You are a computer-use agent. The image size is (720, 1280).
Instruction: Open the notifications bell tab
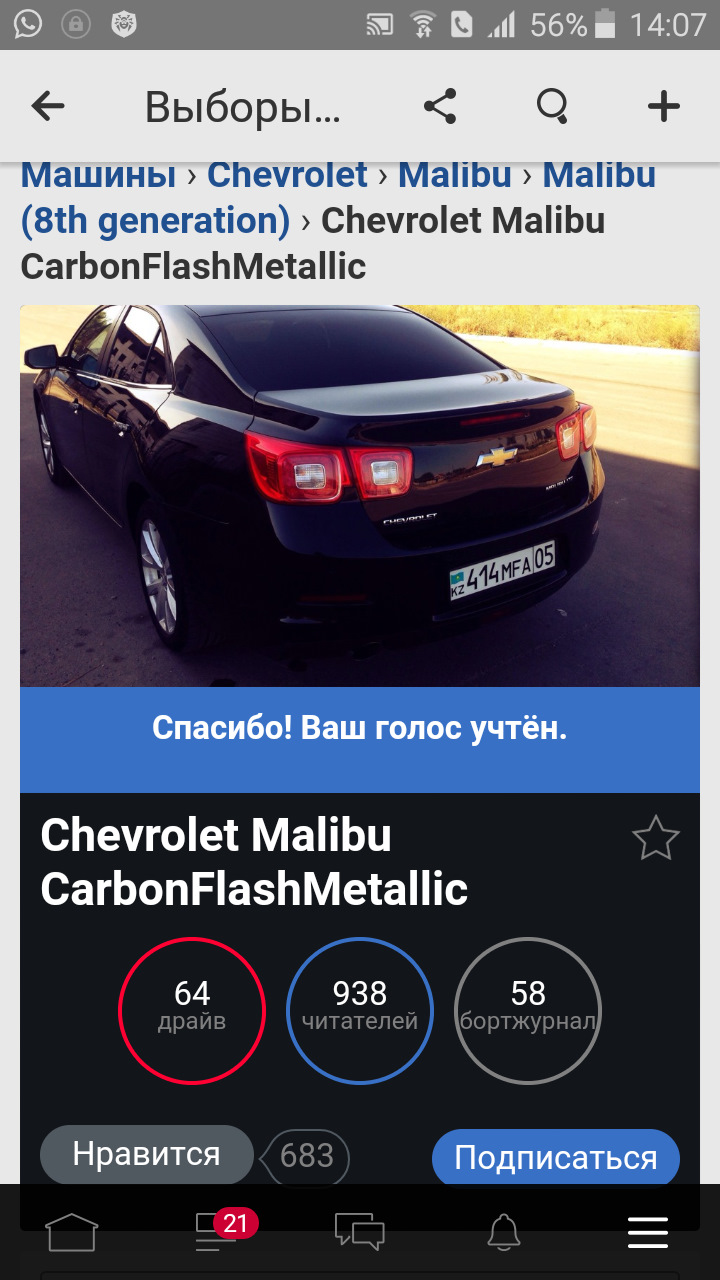(x=504, y=1232)
